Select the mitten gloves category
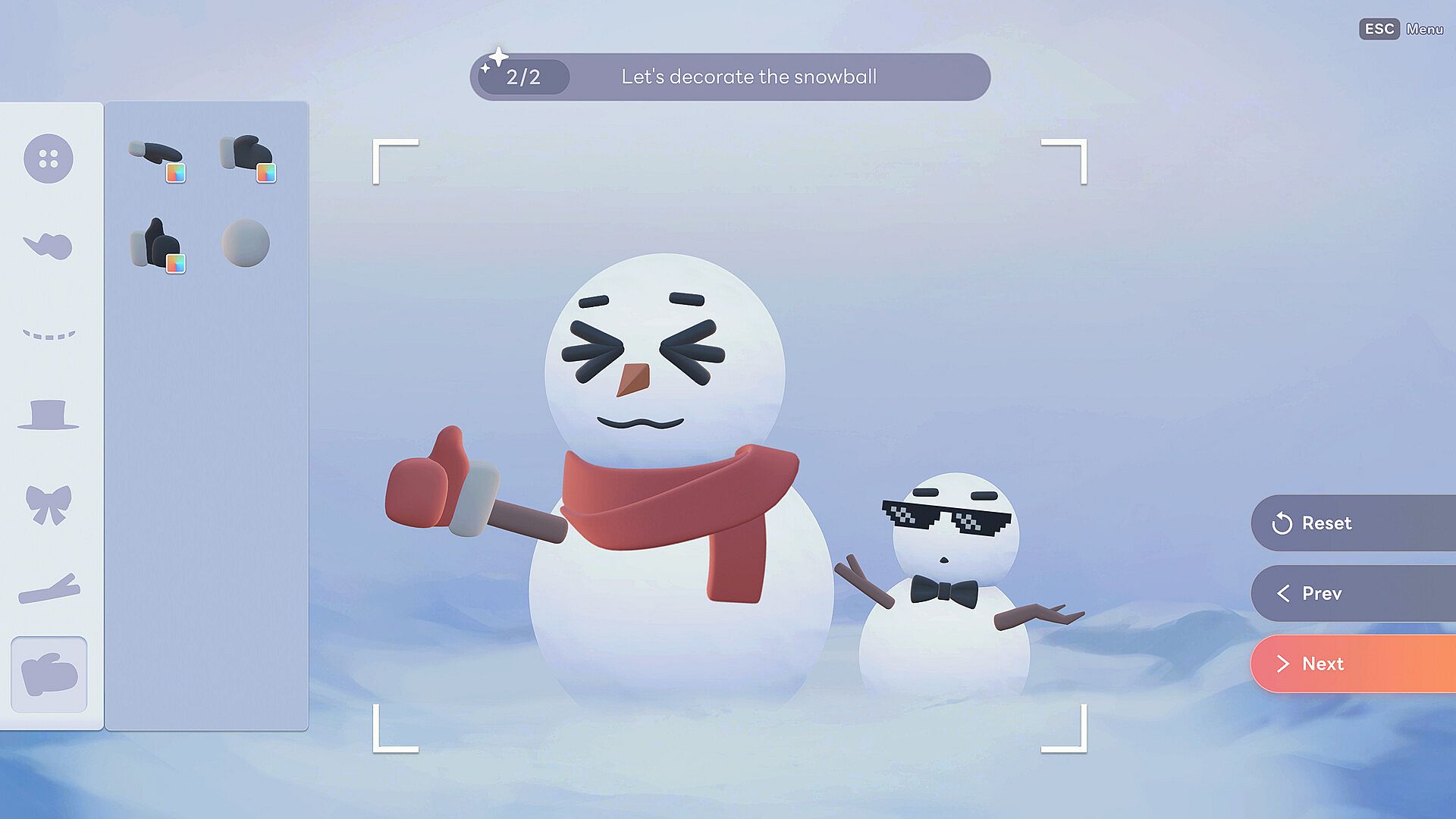The width and height of the screenshot is (1456, 819). 49,674
